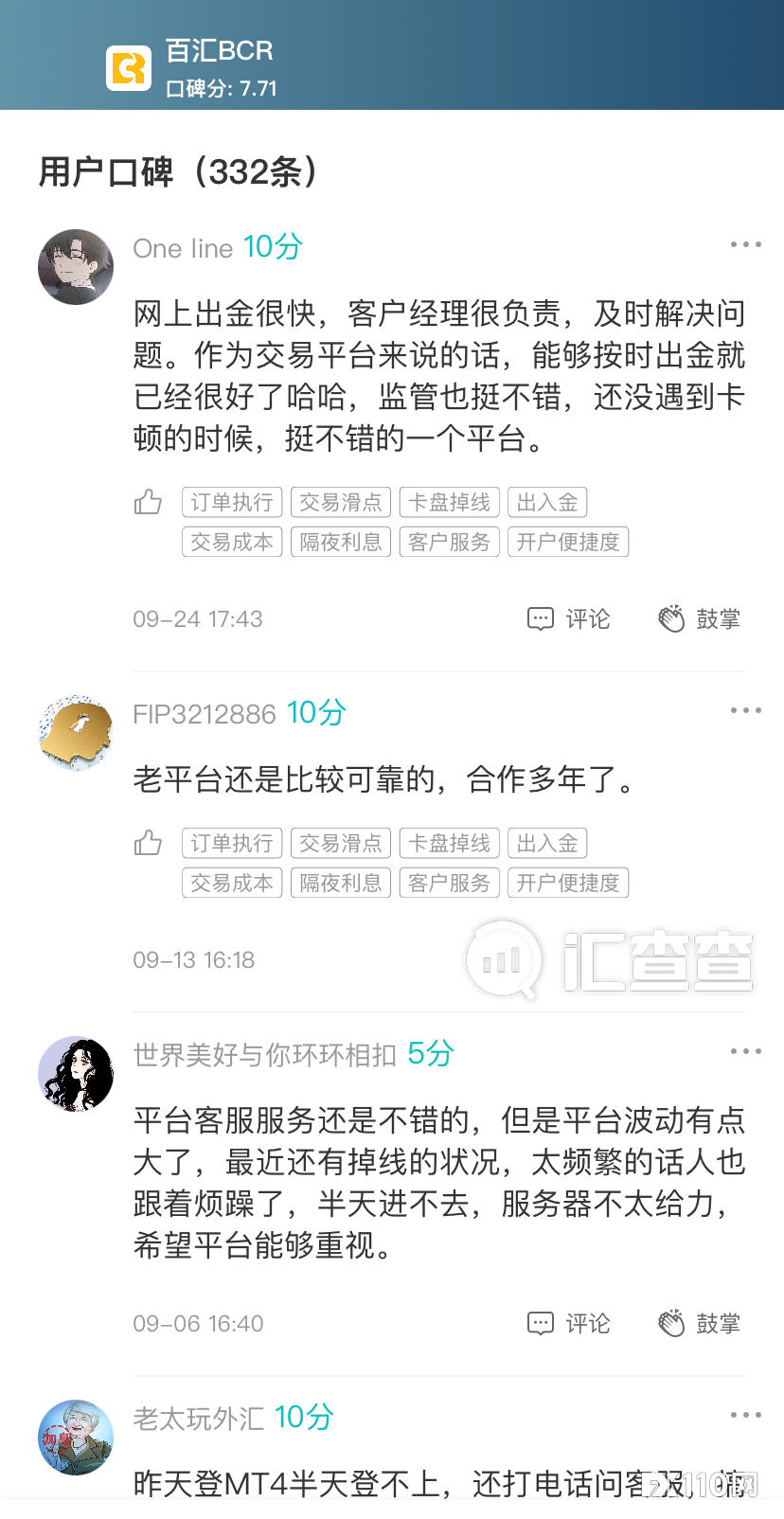Image resolution: width=784 pixels, height=1519 pixels.
Task: Click the thumbs-up icon on One line's review
Action: (148, 502)
